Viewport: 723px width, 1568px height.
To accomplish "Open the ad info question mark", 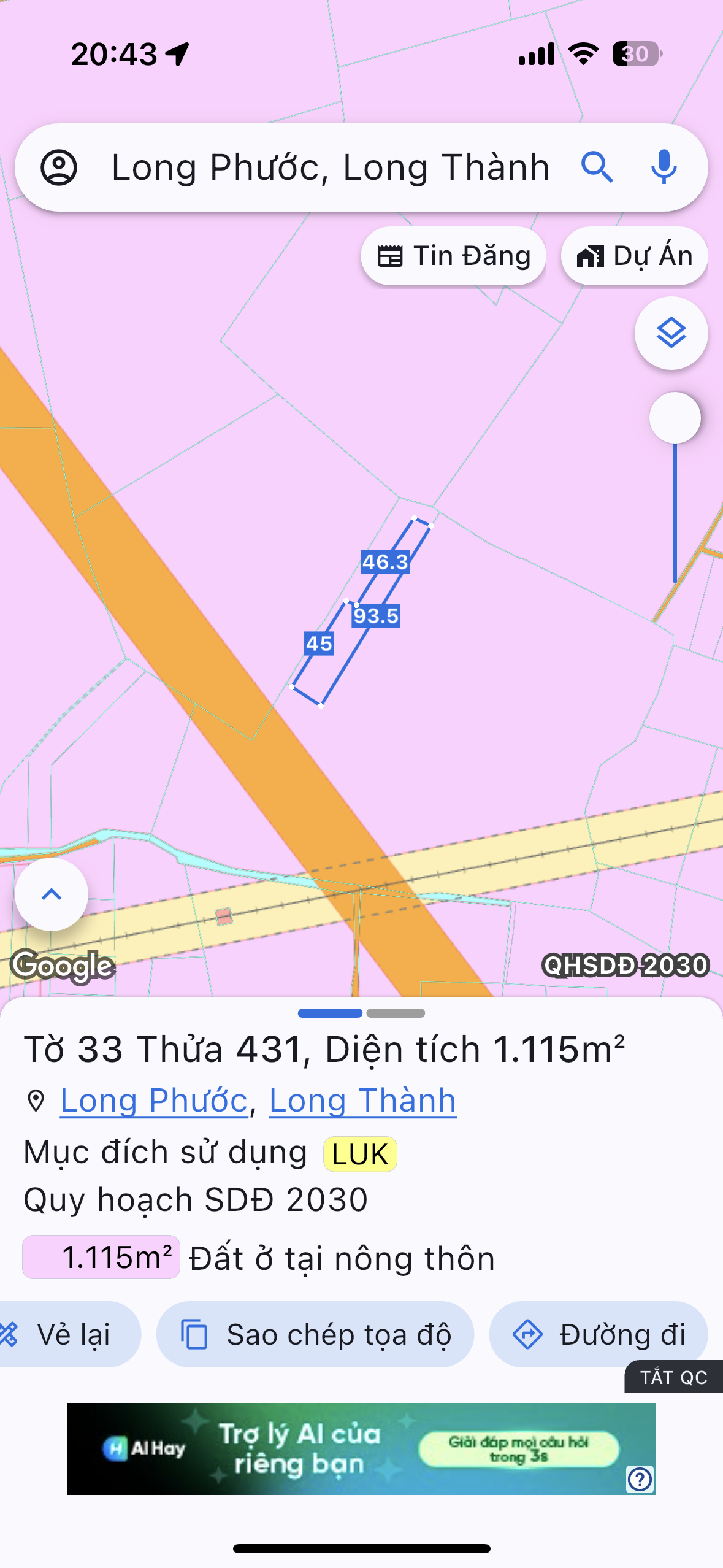I will tap(640, 1479).
